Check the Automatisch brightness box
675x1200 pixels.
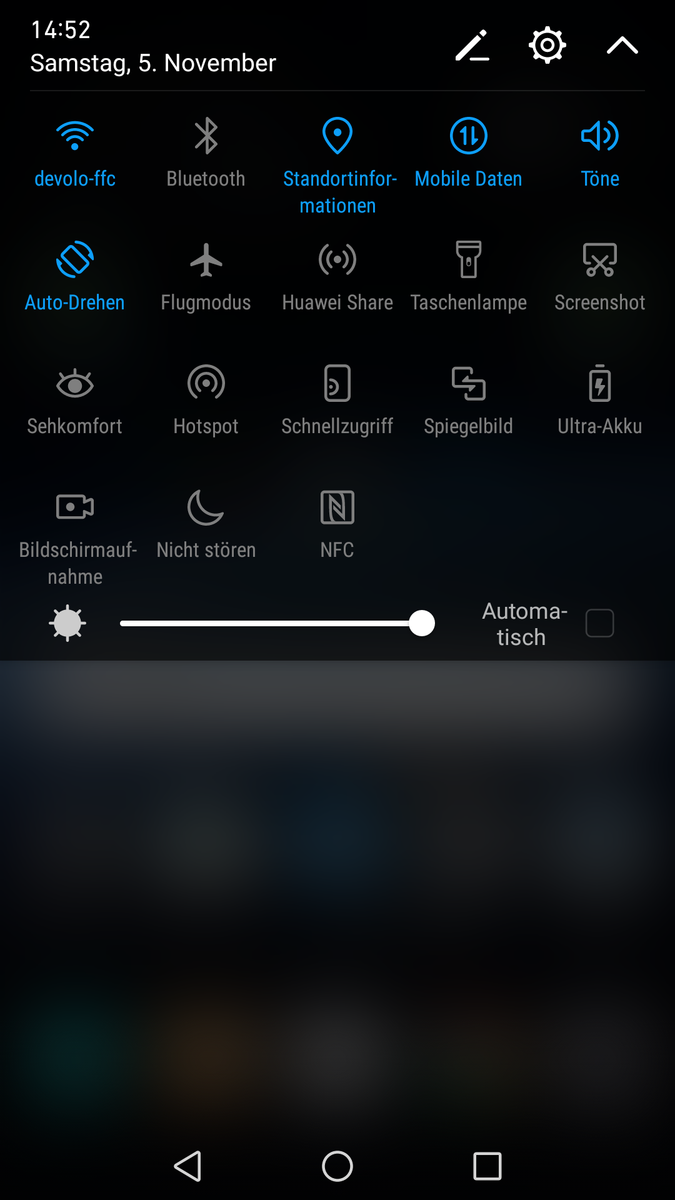[599, 624]
